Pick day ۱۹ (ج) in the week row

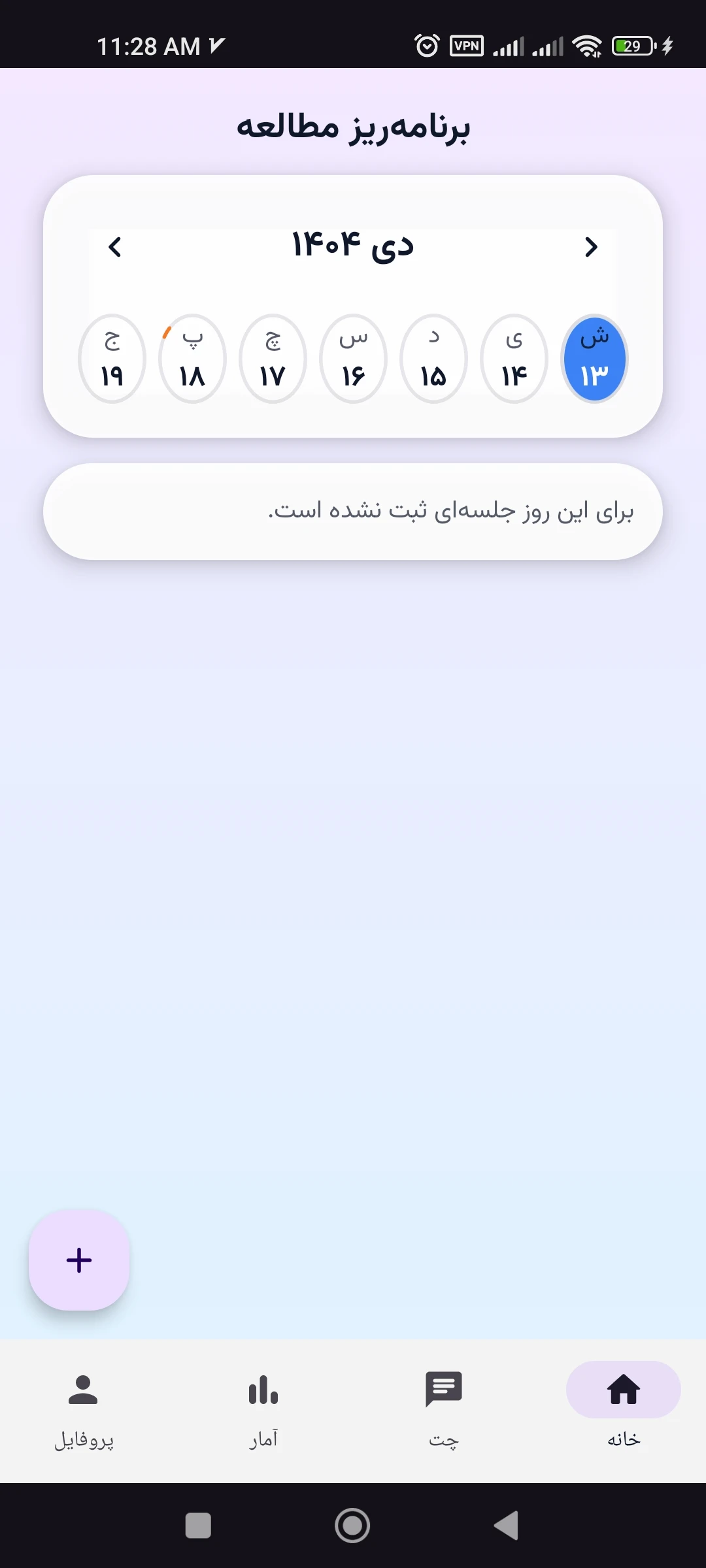112,359
